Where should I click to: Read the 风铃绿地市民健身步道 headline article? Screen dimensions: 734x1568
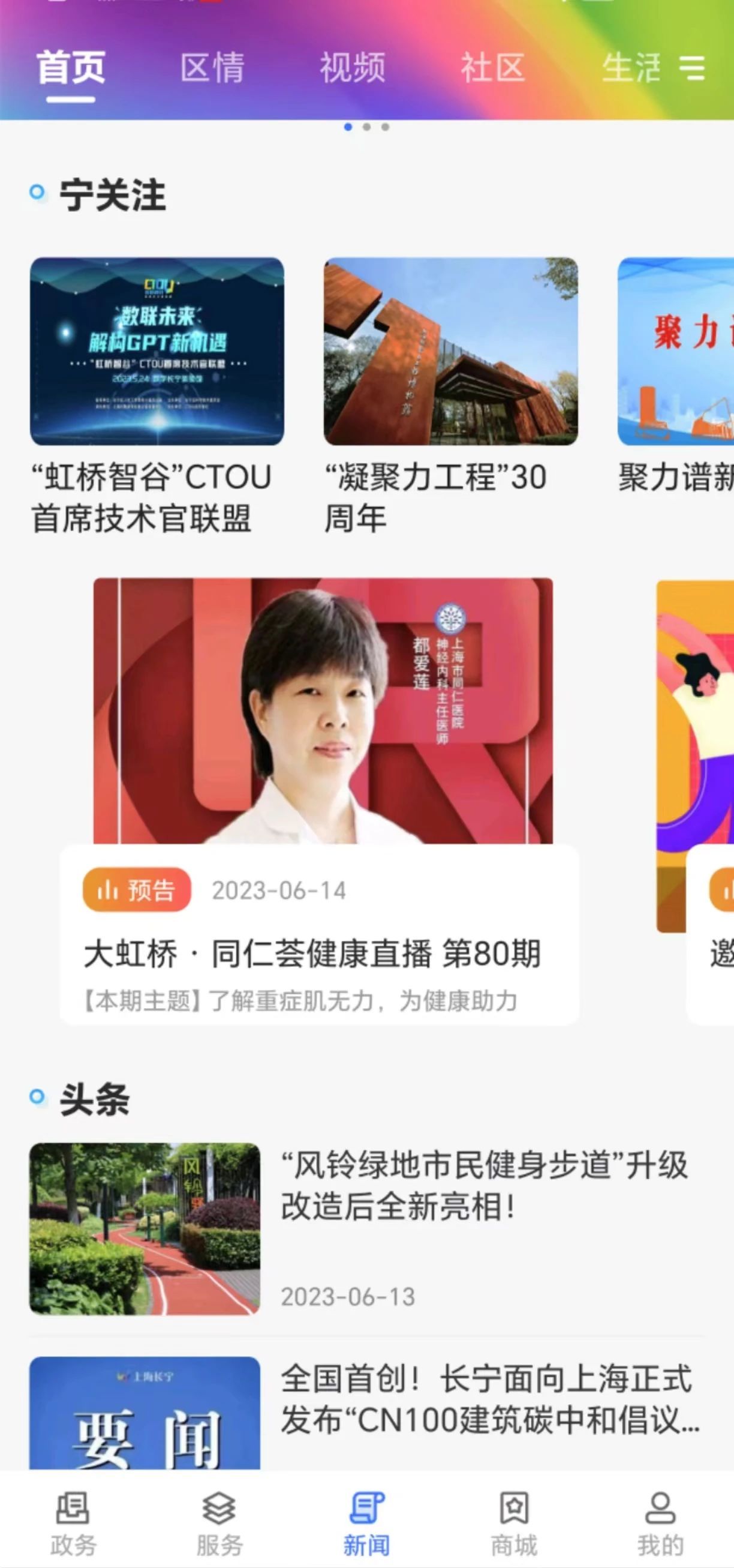pos(483,1186)
